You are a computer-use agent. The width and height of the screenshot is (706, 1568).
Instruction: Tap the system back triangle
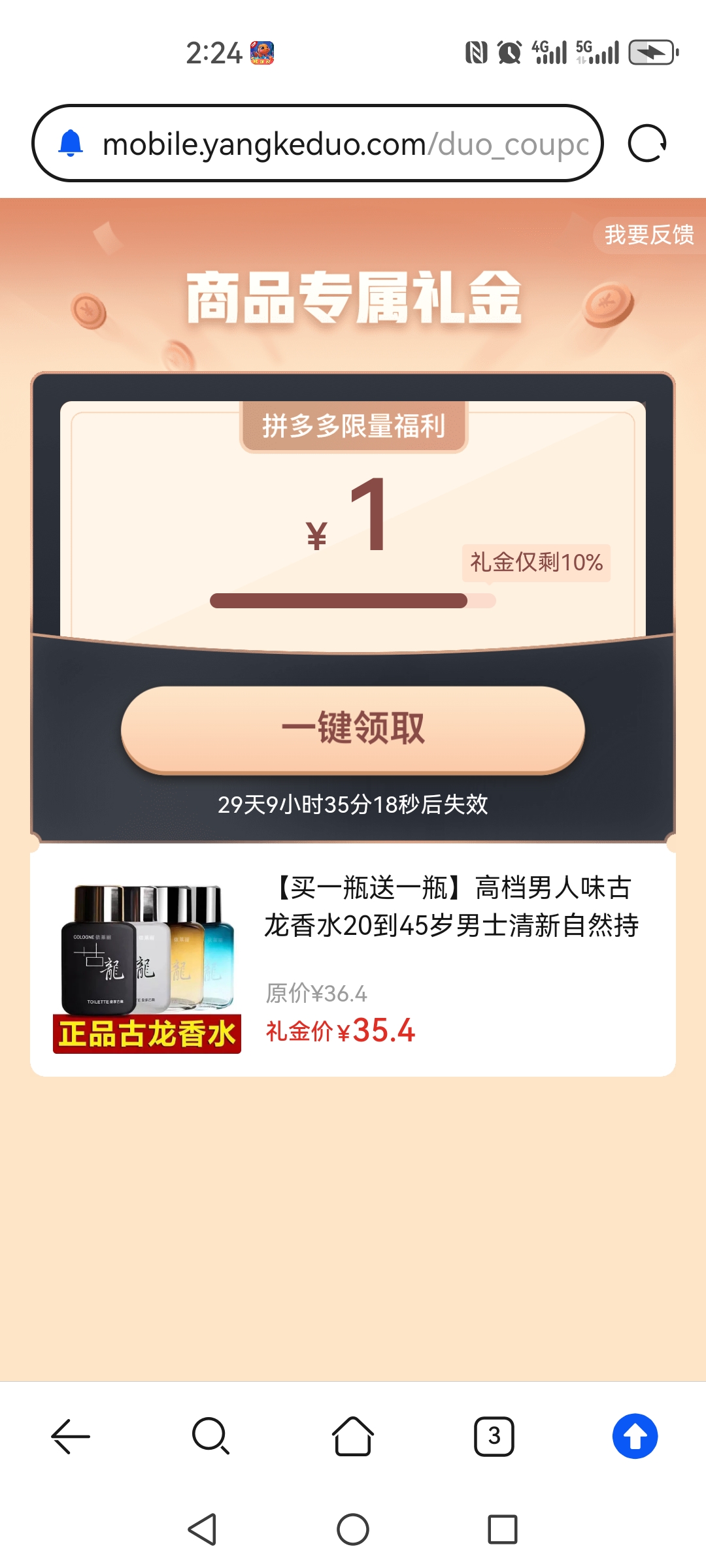pos(203,1529)
